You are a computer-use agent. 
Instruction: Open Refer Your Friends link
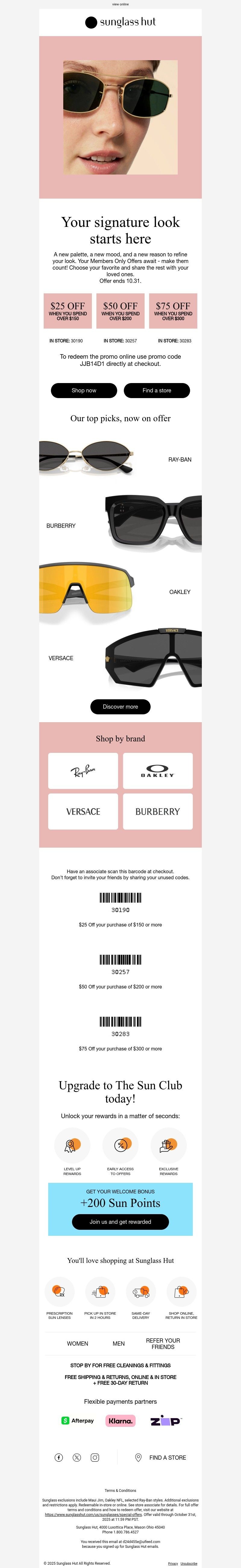[163, 1344]
